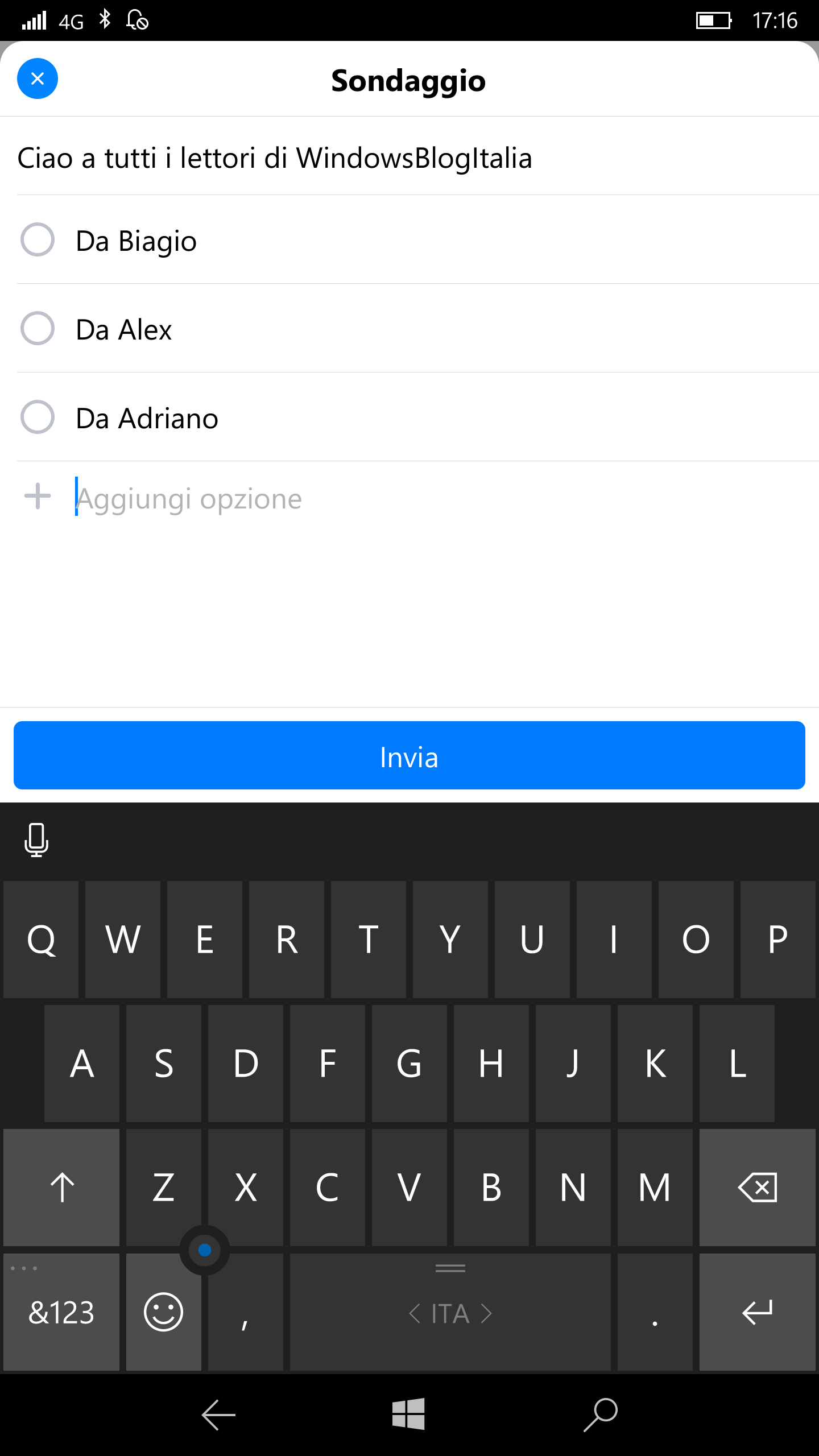Switch keyboard to &123 symbols
Viewport: 819px width, 1456px height.
click(61, 1312)
